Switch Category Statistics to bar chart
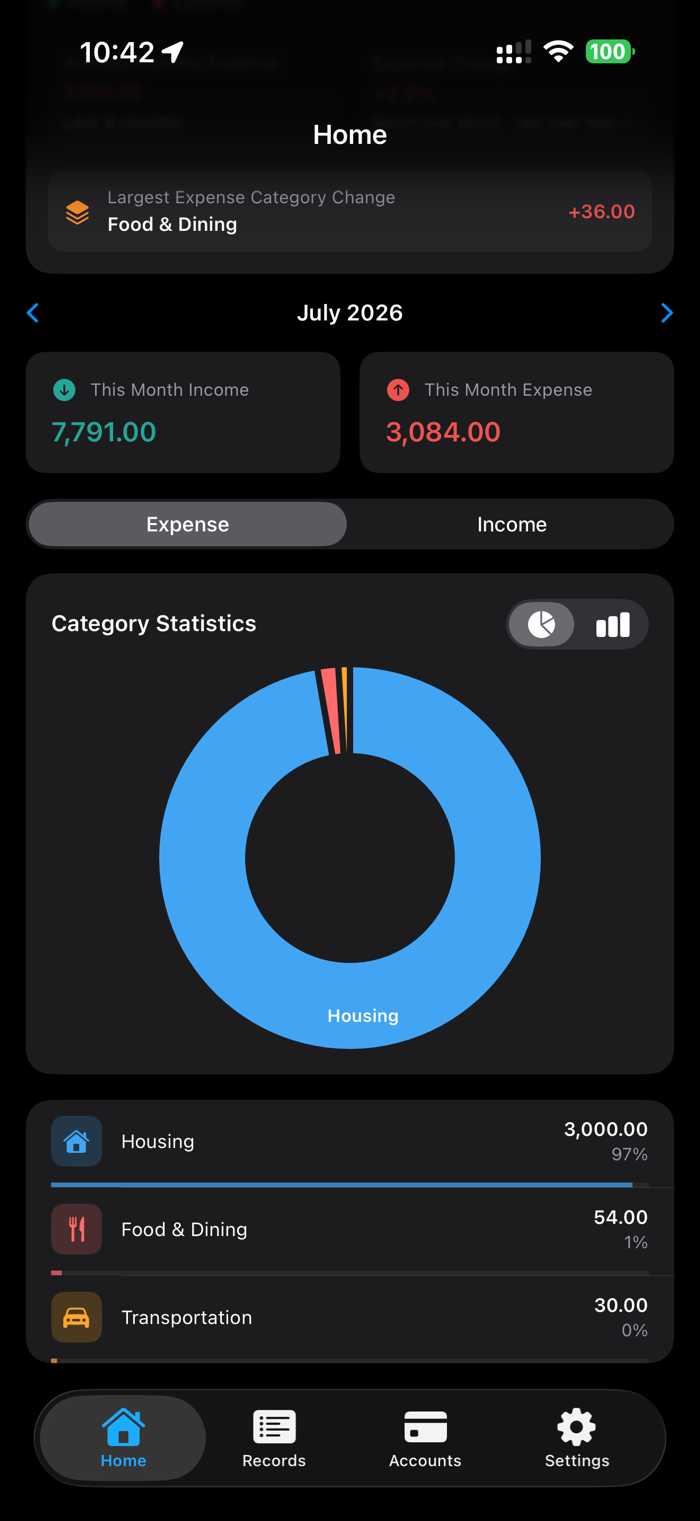 [x=613, y=625]
